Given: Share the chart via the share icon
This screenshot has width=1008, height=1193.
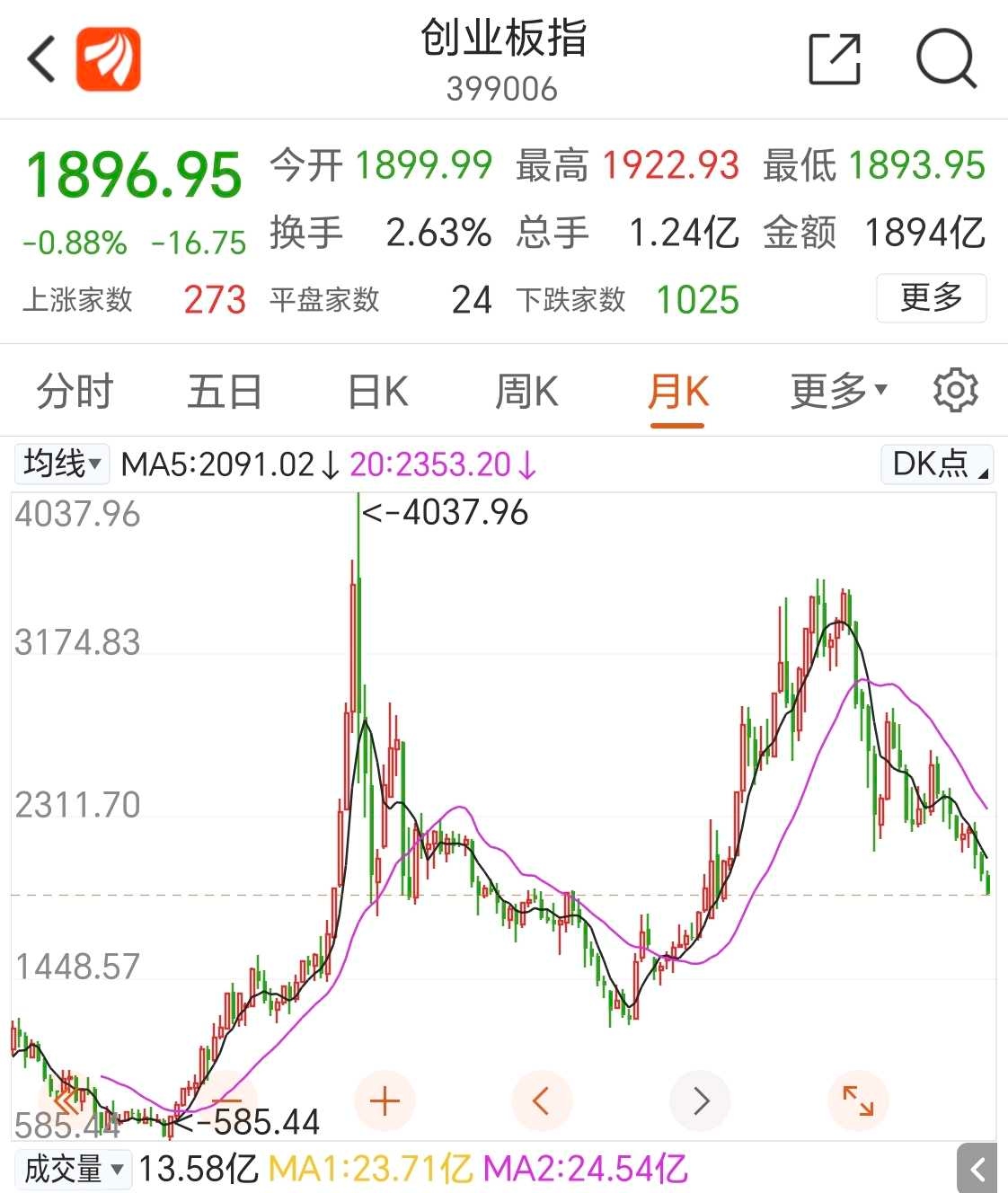Looking at the screenshot, I should pos(834,59).
